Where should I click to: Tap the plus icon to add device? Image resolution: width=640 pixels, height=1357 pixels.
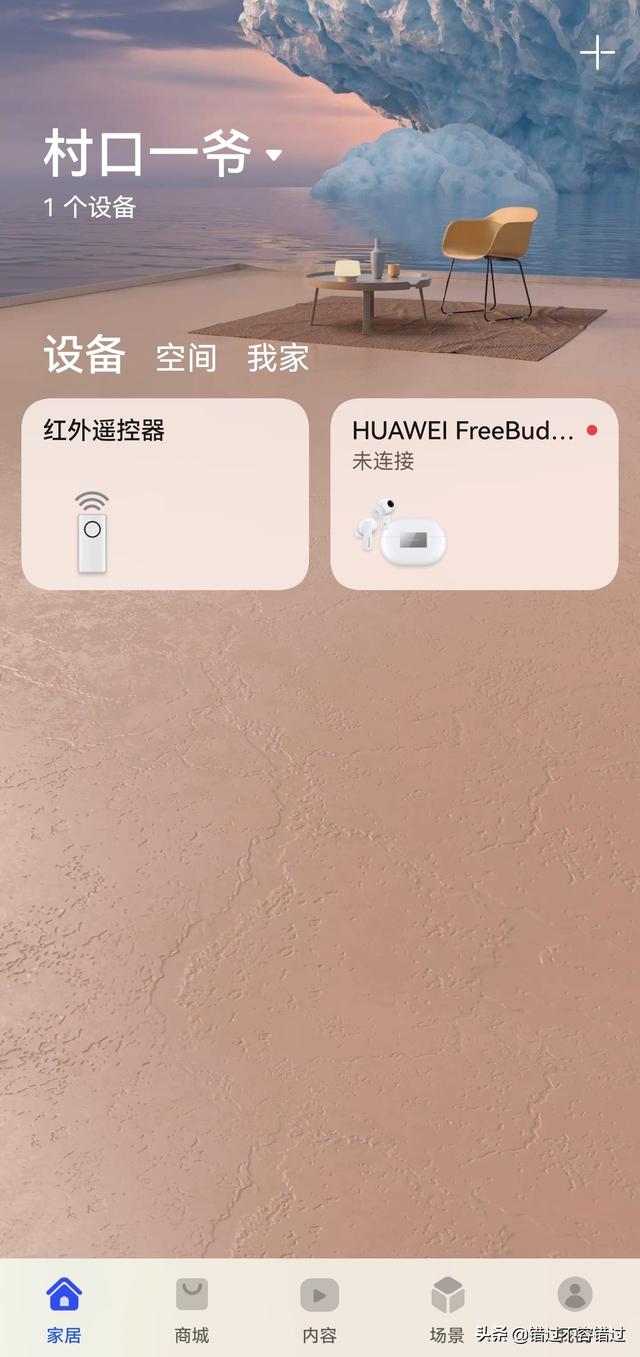point(597,52)
